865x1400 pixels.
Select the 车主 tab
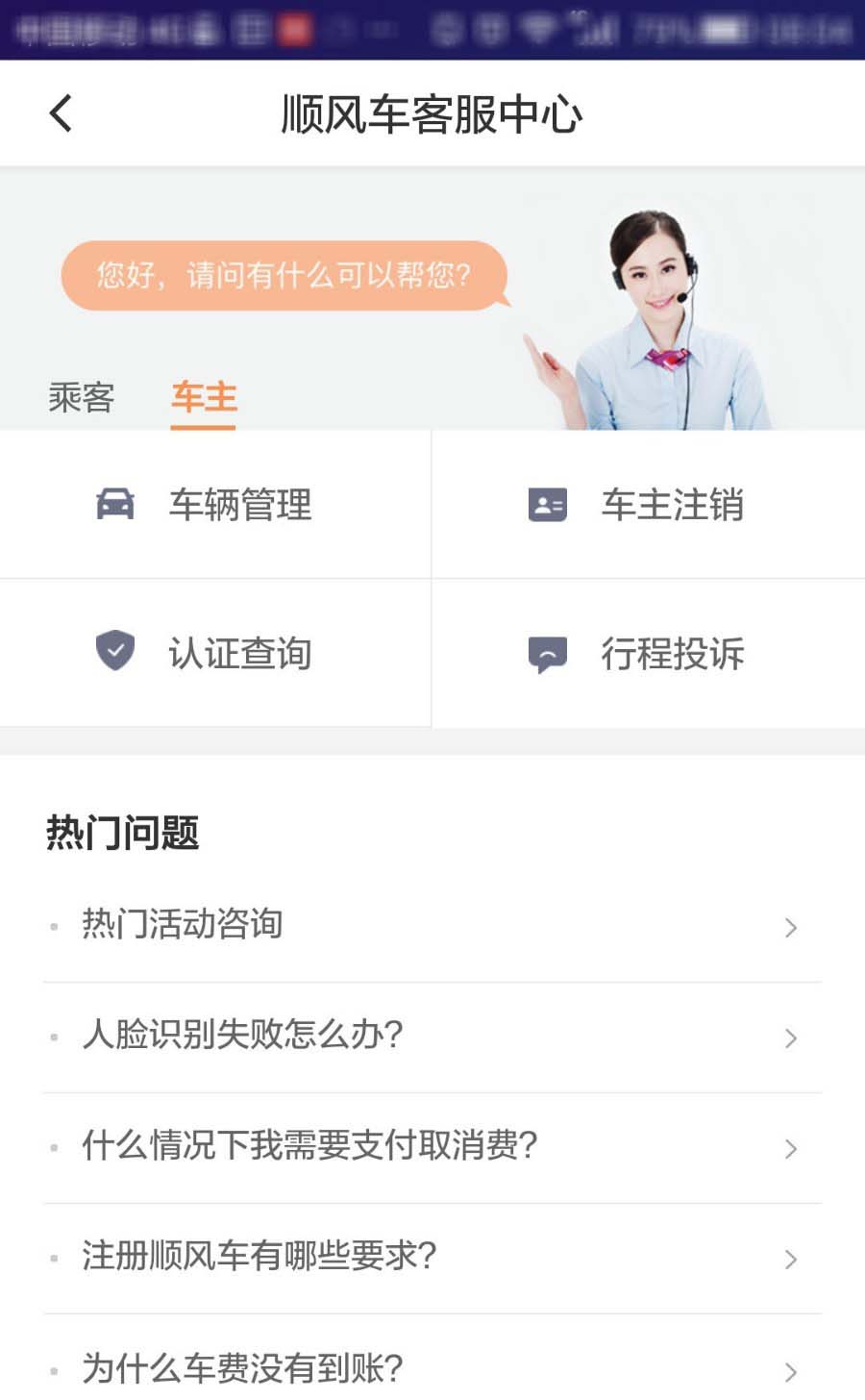(204, 397)
